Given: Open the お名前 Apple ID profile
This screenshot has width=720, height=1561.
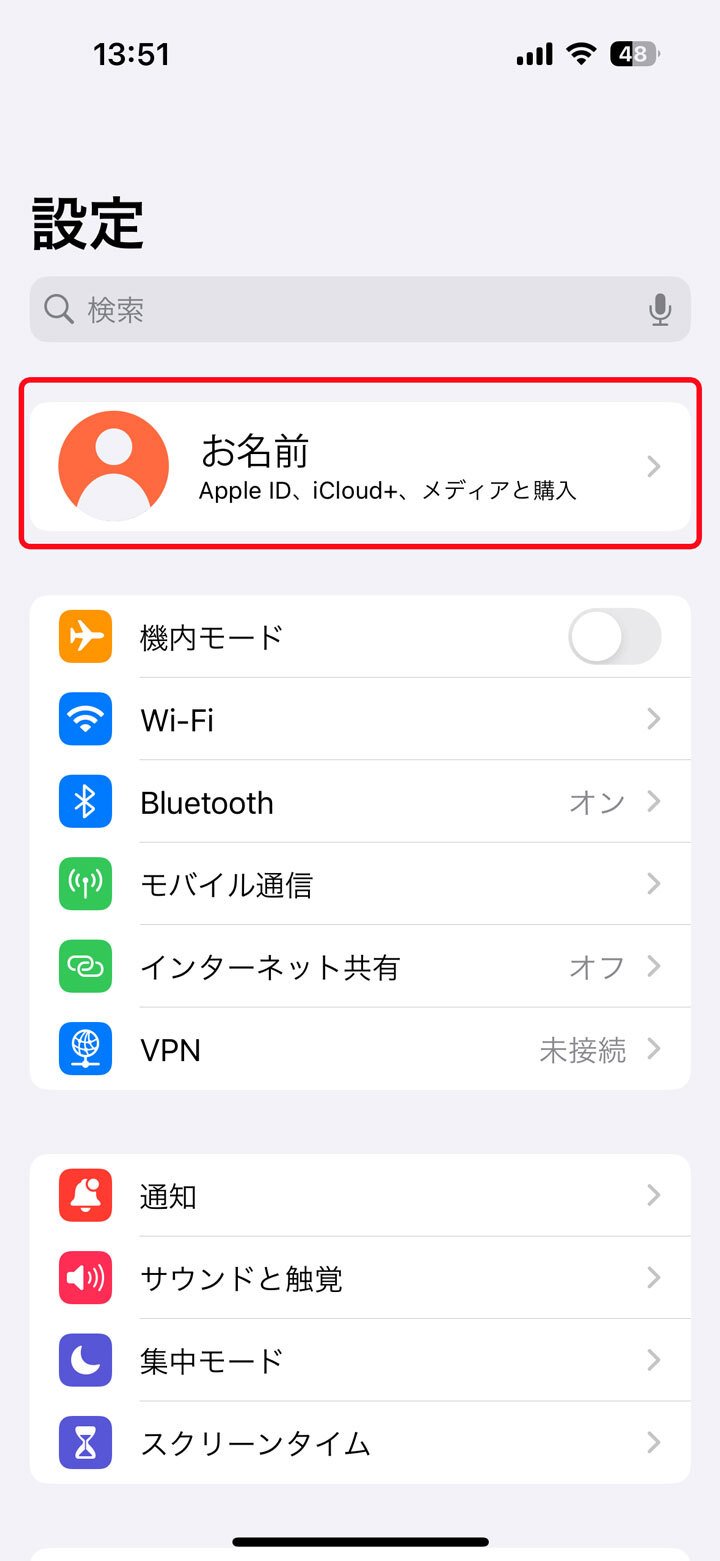Looking at the screenshot, I should 360,466.
